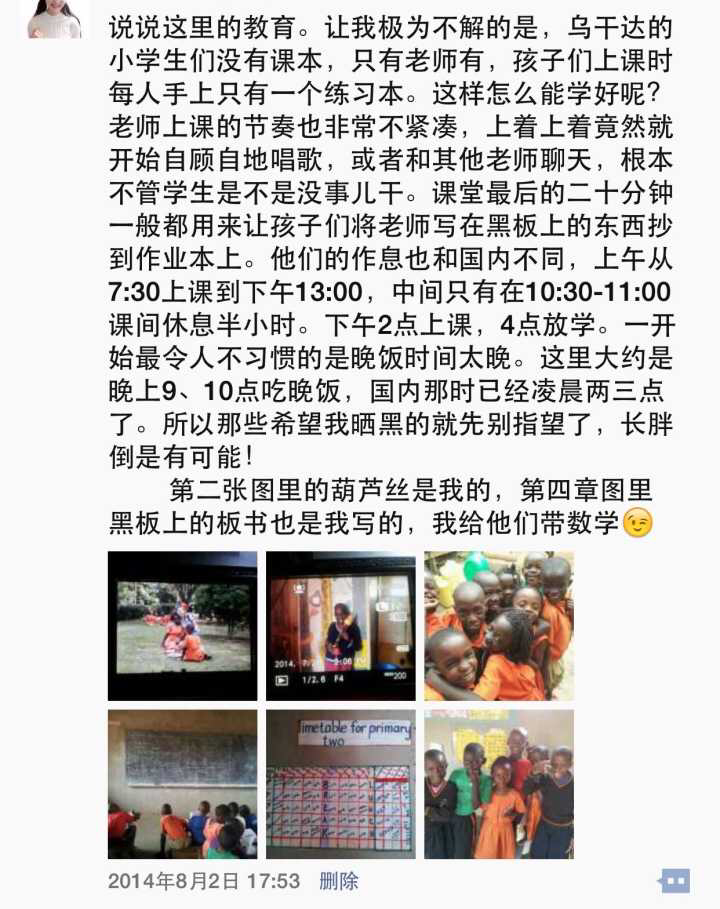View photo of children in orange uniforms hugging
The height and width of the screenshot is (909, 720).
499,626
